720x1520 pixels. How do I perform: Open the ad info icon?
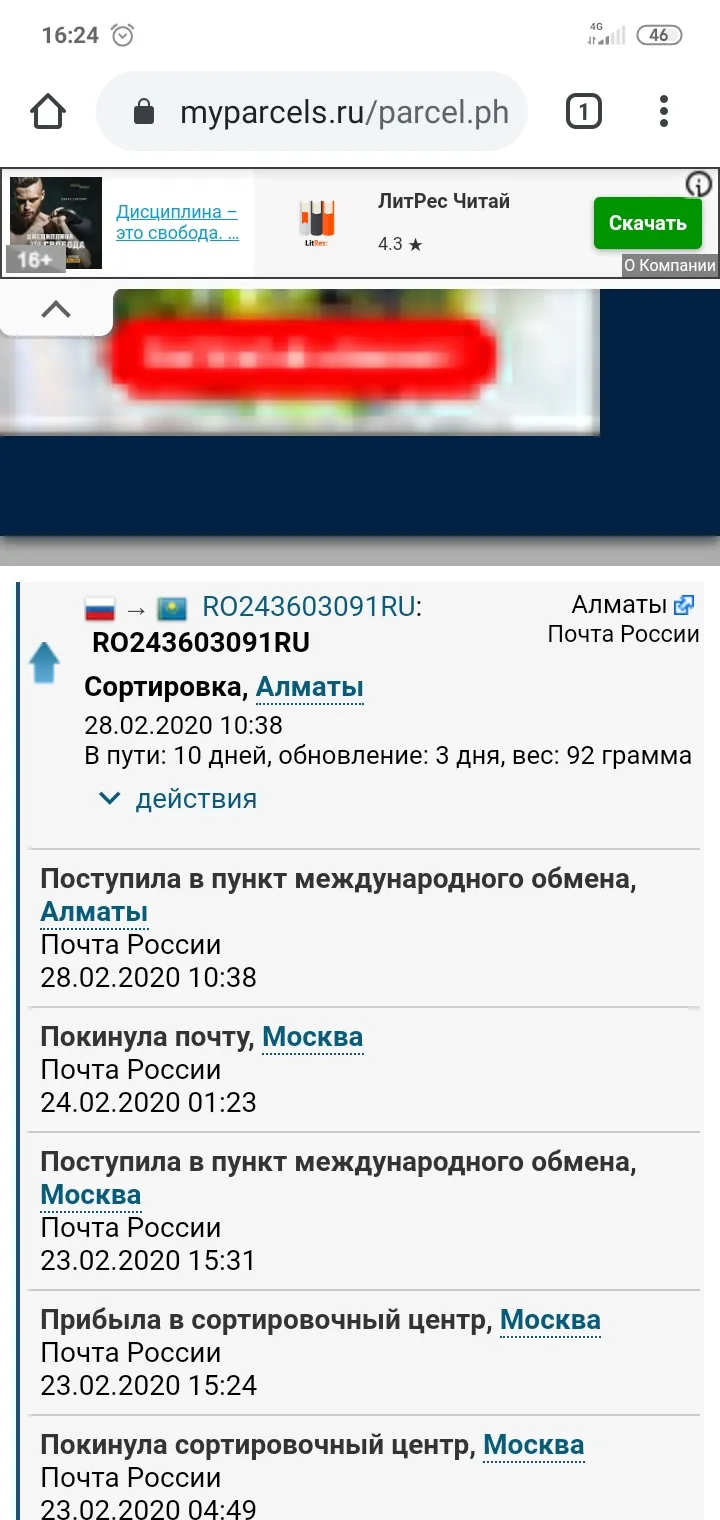698,185
